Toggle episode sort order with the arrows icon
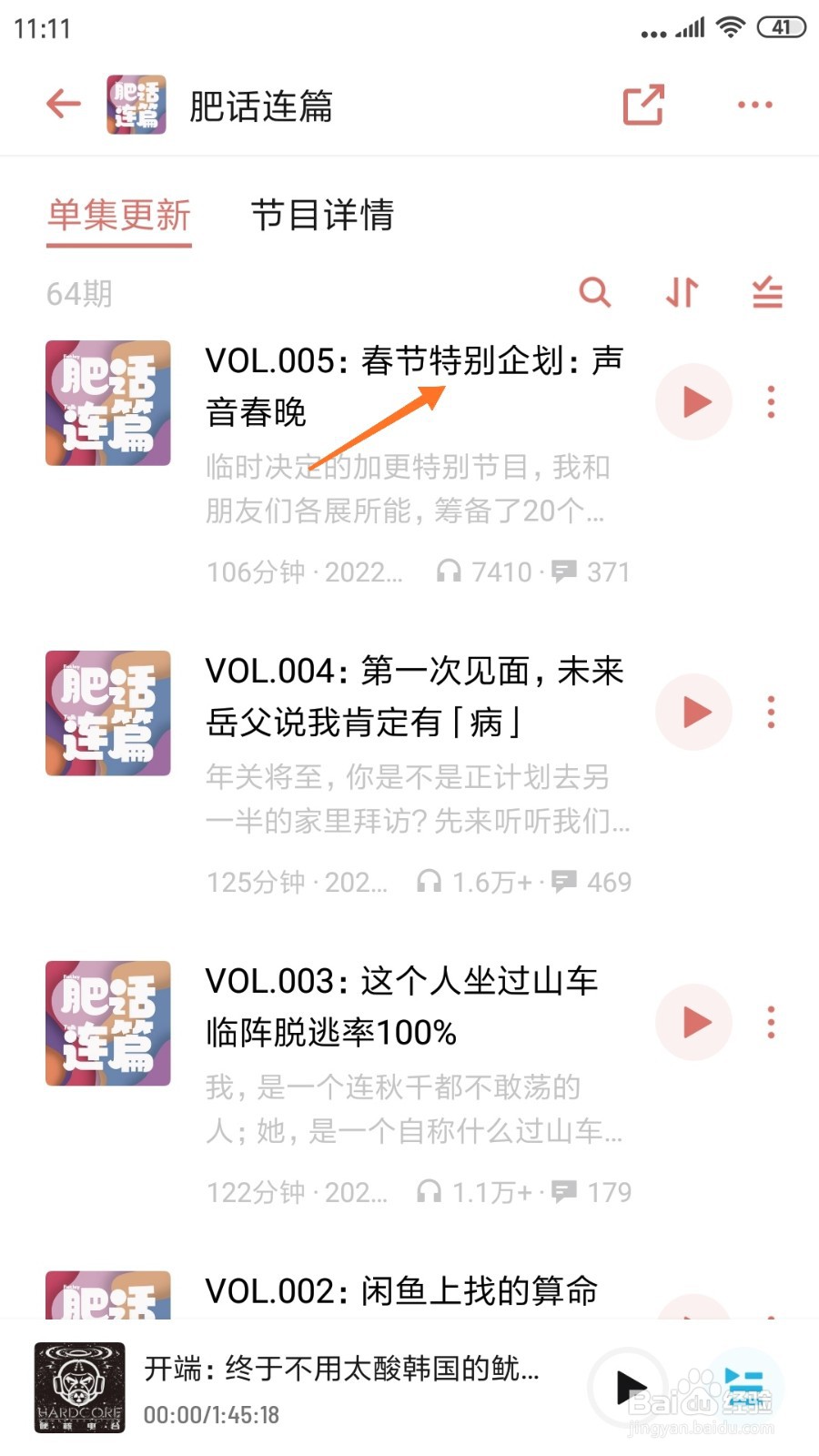819x1456 pixels. click(x=681, y=293)
